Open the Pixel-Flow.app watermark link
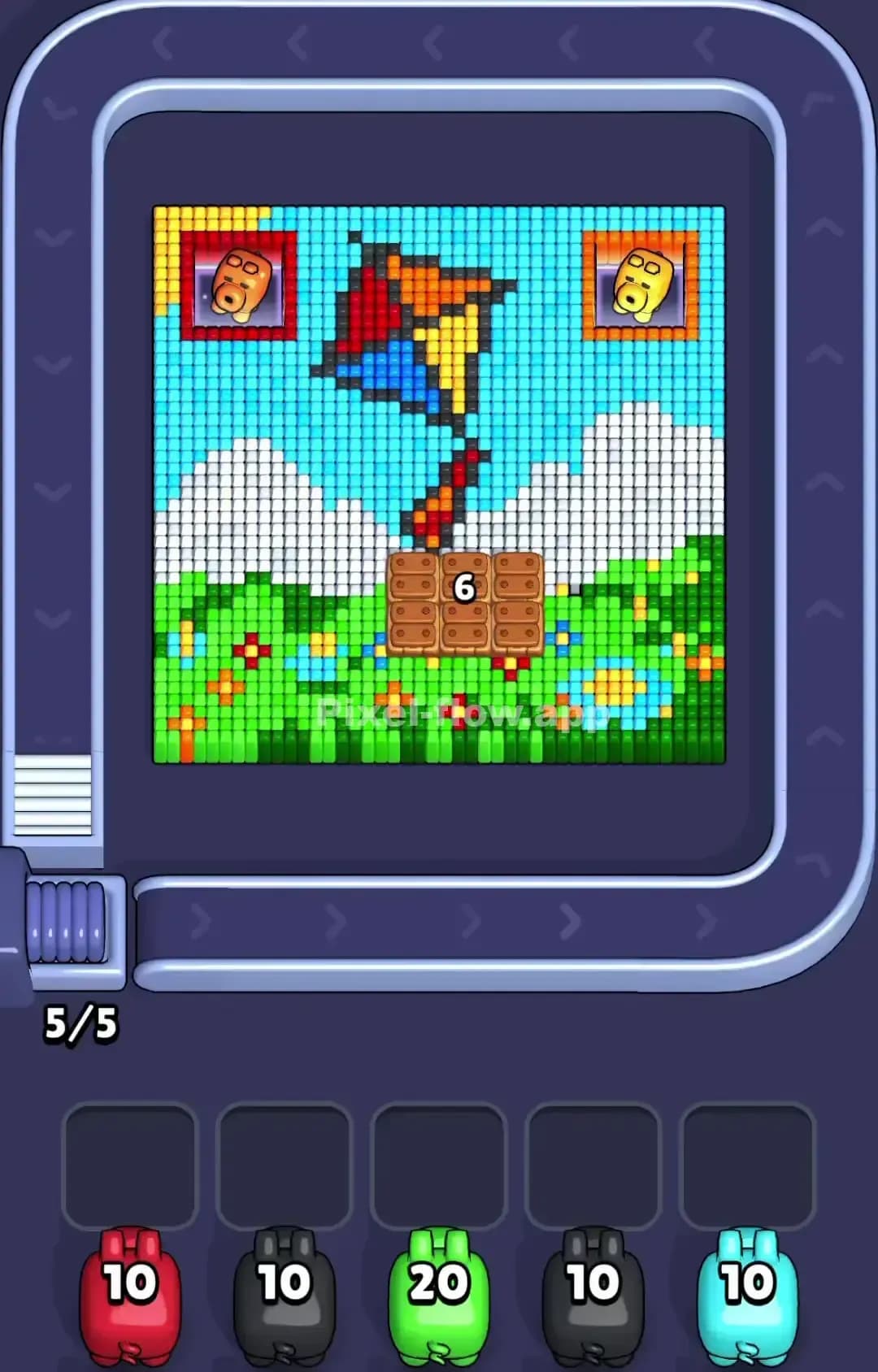Image resolution: width=878 pixels, height=1372 pixels. (463, 714)
